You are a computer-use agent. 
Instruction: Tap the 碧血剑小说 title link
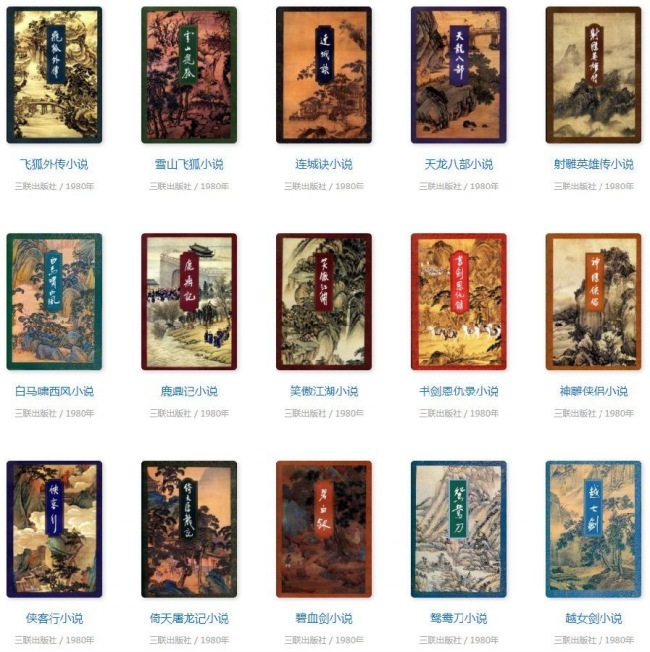tap(324, 618)
